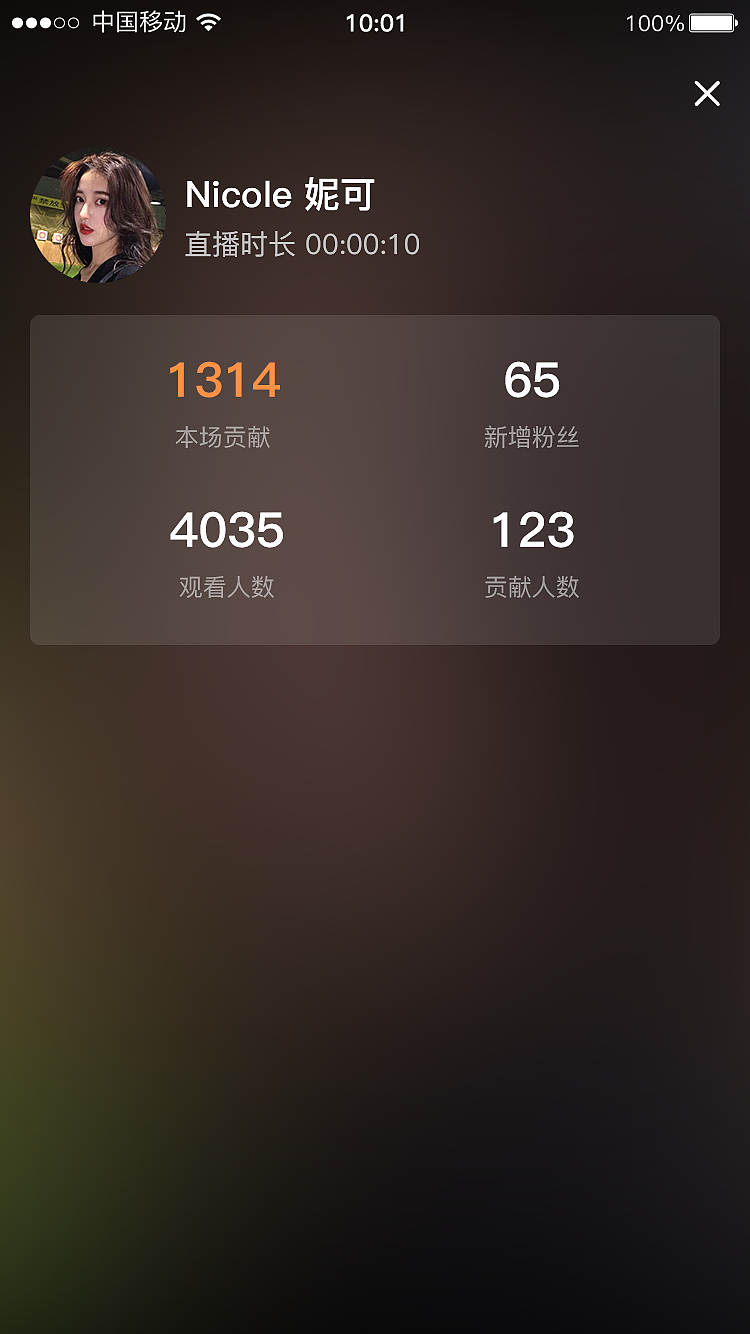This screenshot has height=1334, width=750.
Task: Close the live summary with the X
Action: pyautogui.click(x=707, y=93)
